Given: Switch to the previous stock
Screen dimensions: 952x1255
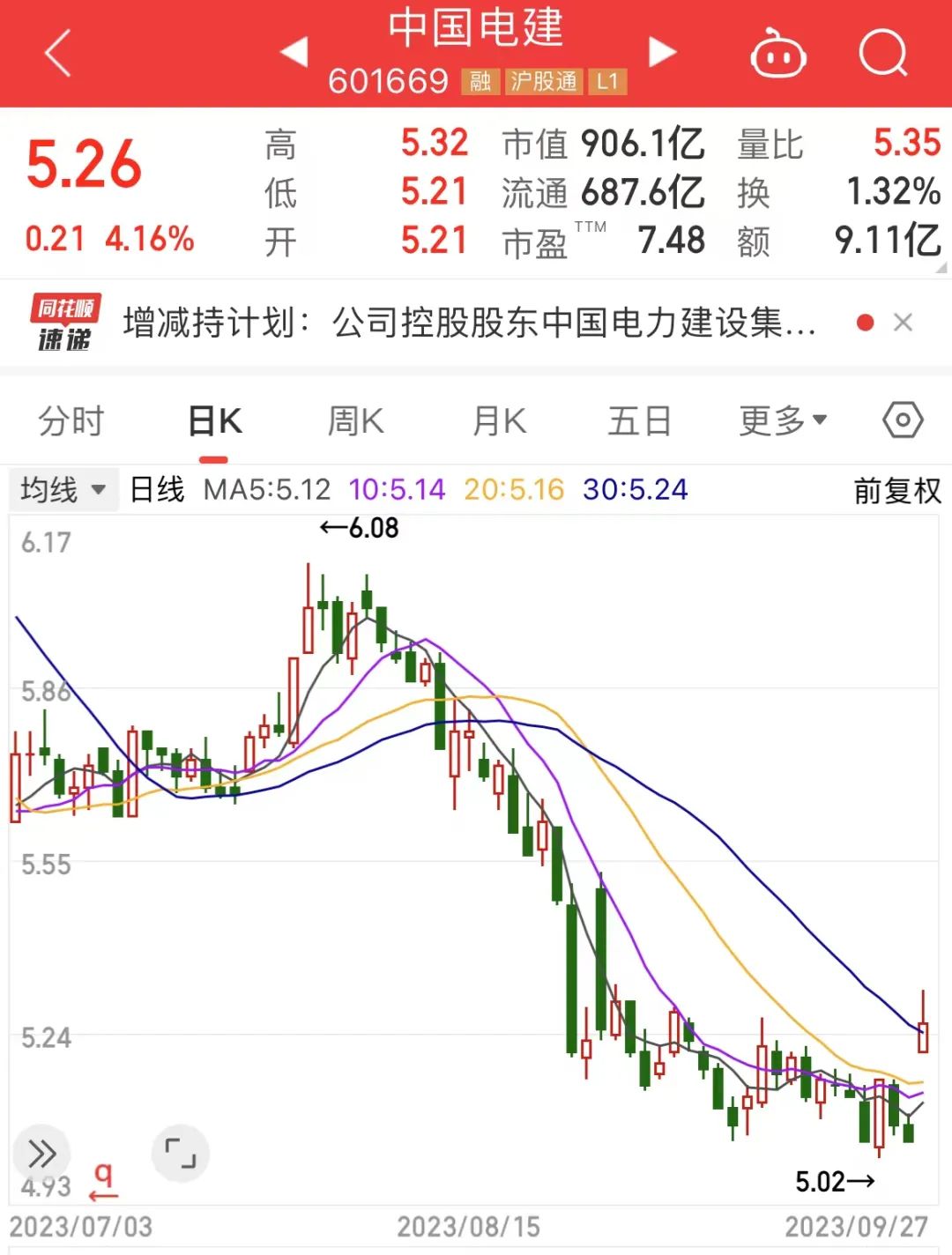Looking at the screenshot, I should point(294,52).
